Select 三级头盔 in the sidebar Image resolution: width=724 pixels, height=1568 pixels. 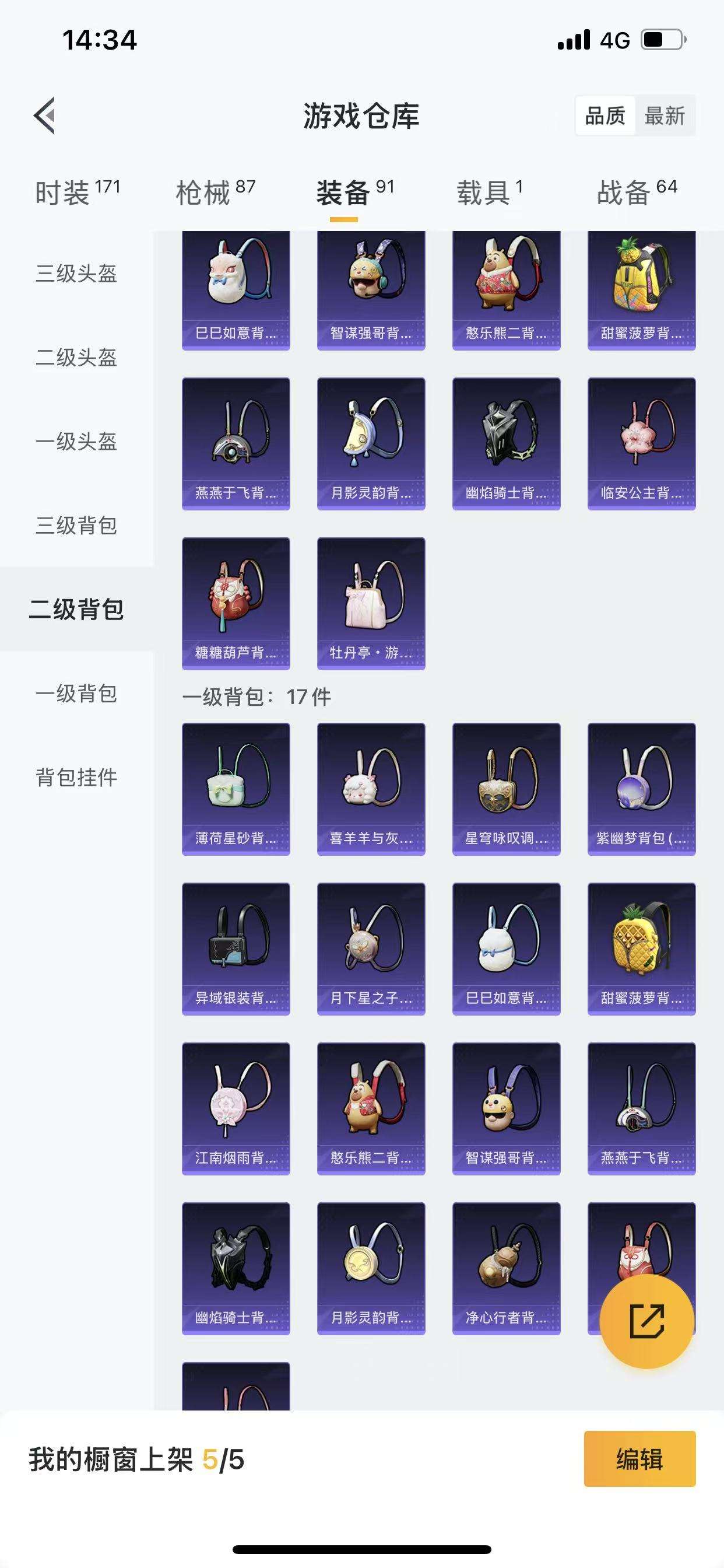pos(77,274)
